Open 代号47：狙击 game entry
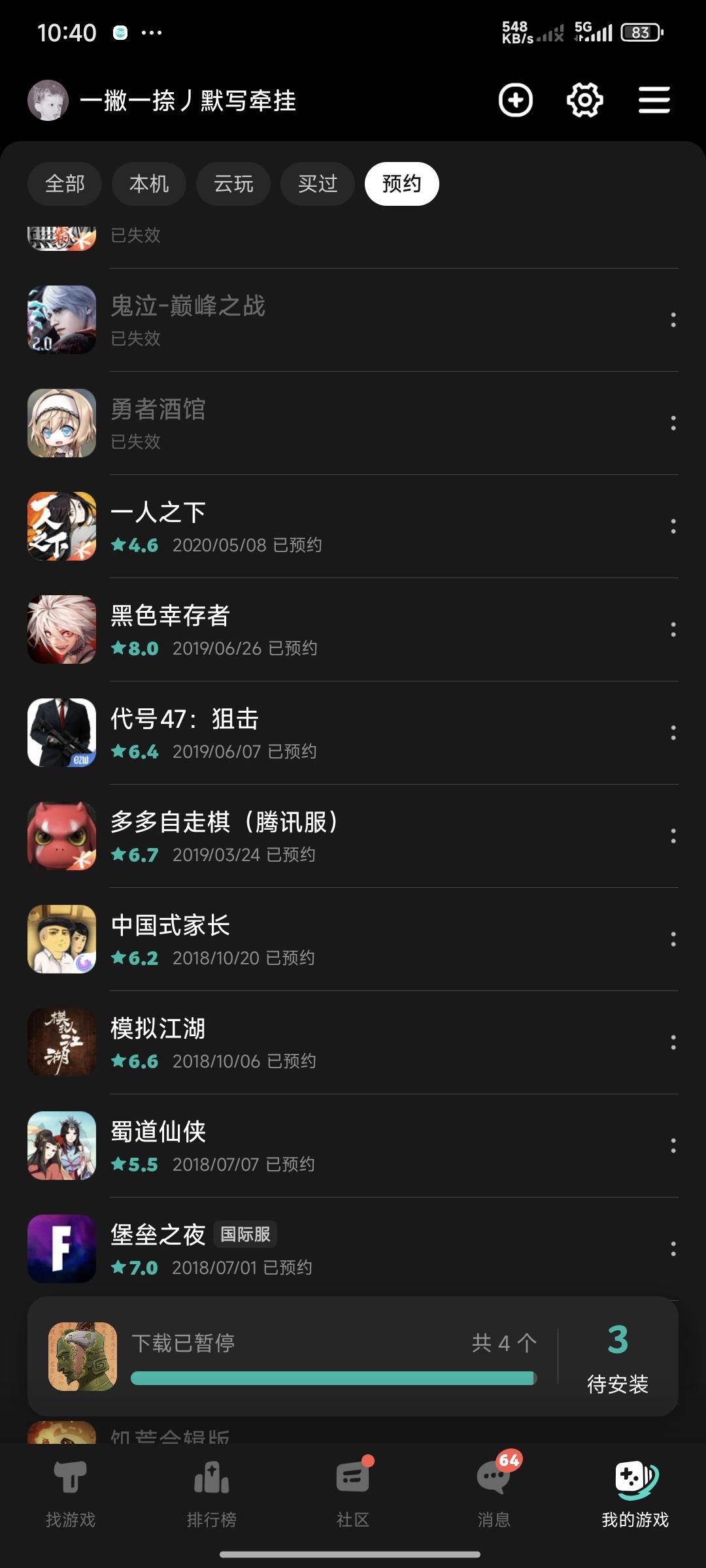 261,732
